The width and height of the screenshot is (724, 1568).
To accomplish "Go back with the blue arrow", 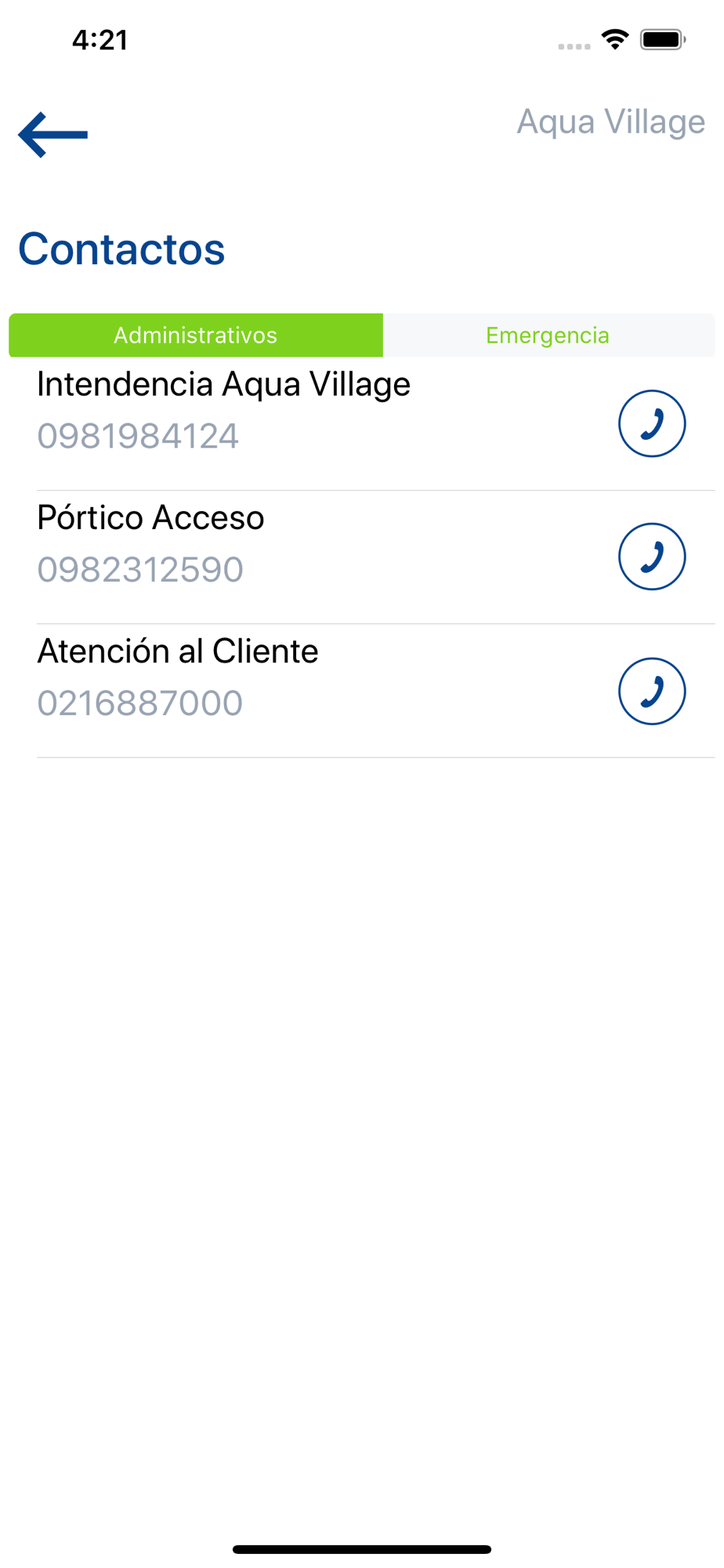I will (52, 135).
